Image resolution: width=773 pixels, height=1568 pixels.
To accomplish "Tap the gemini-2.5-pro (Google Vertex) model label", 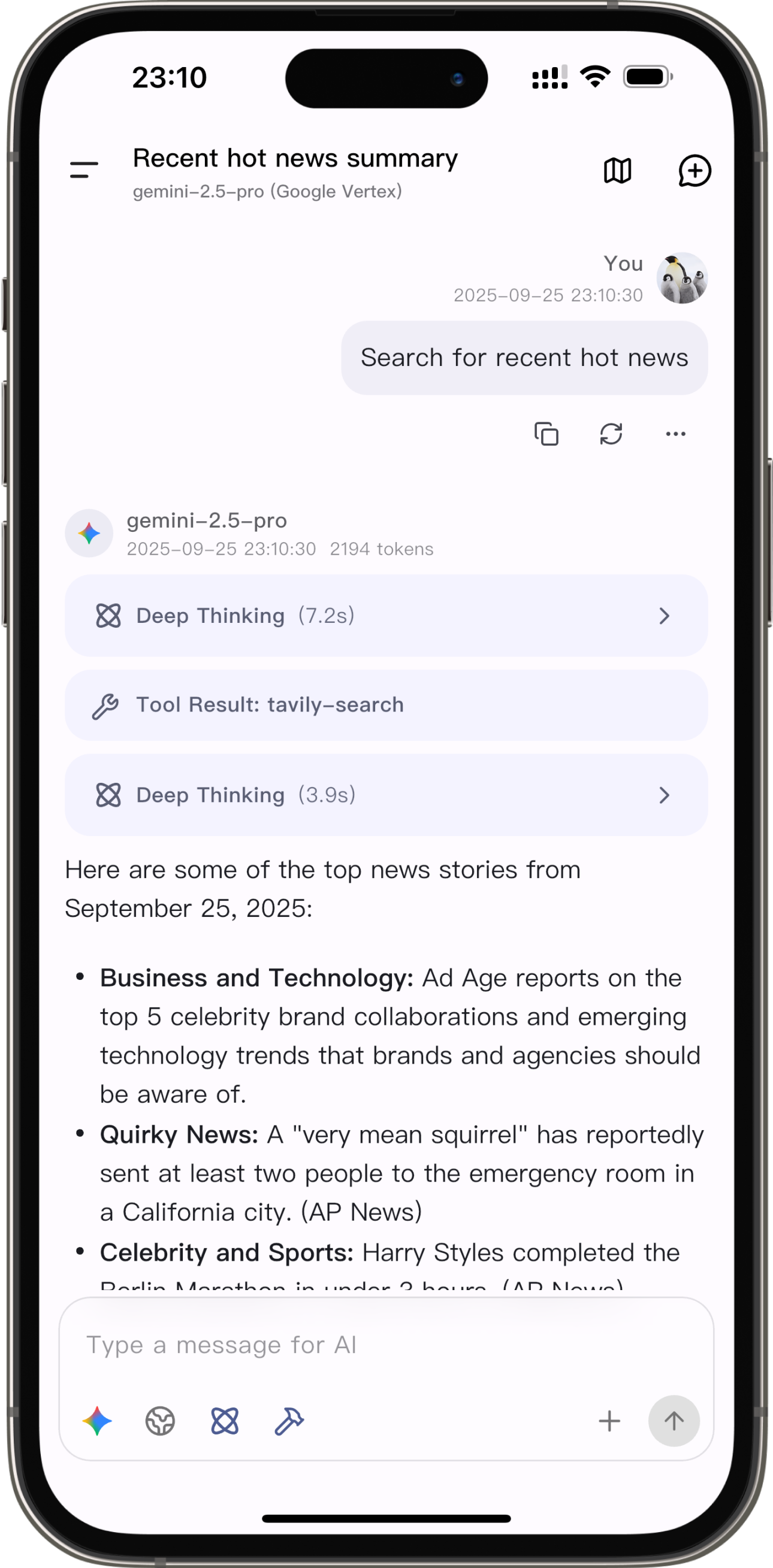I will pyautogui.click(x=268, y=191).
